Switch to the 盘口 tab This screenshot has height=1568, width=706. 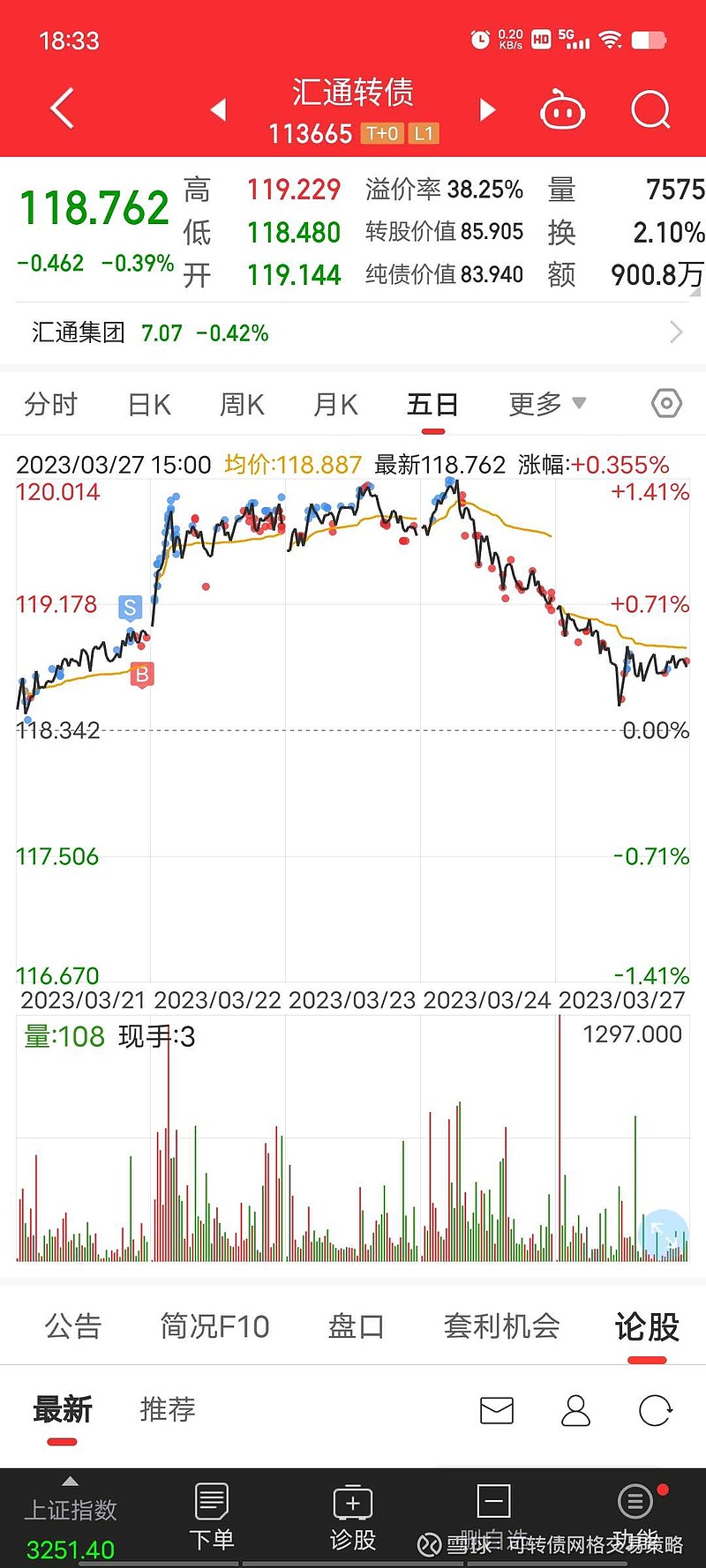pos(357,1325)
